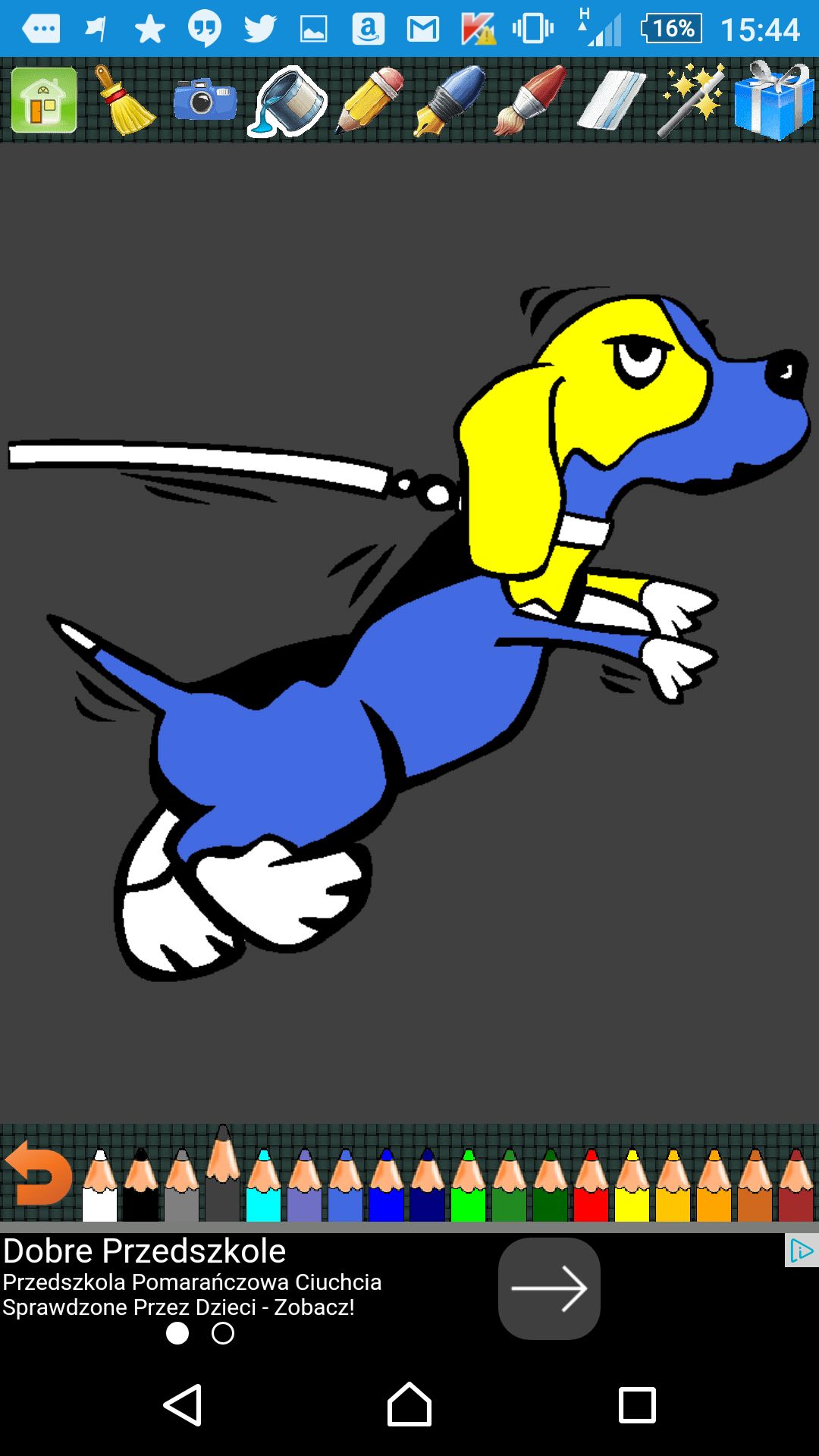The height and width of the screenshot is (1456, 819).
Task: Open the blue gift box
Action: [773, 100]
